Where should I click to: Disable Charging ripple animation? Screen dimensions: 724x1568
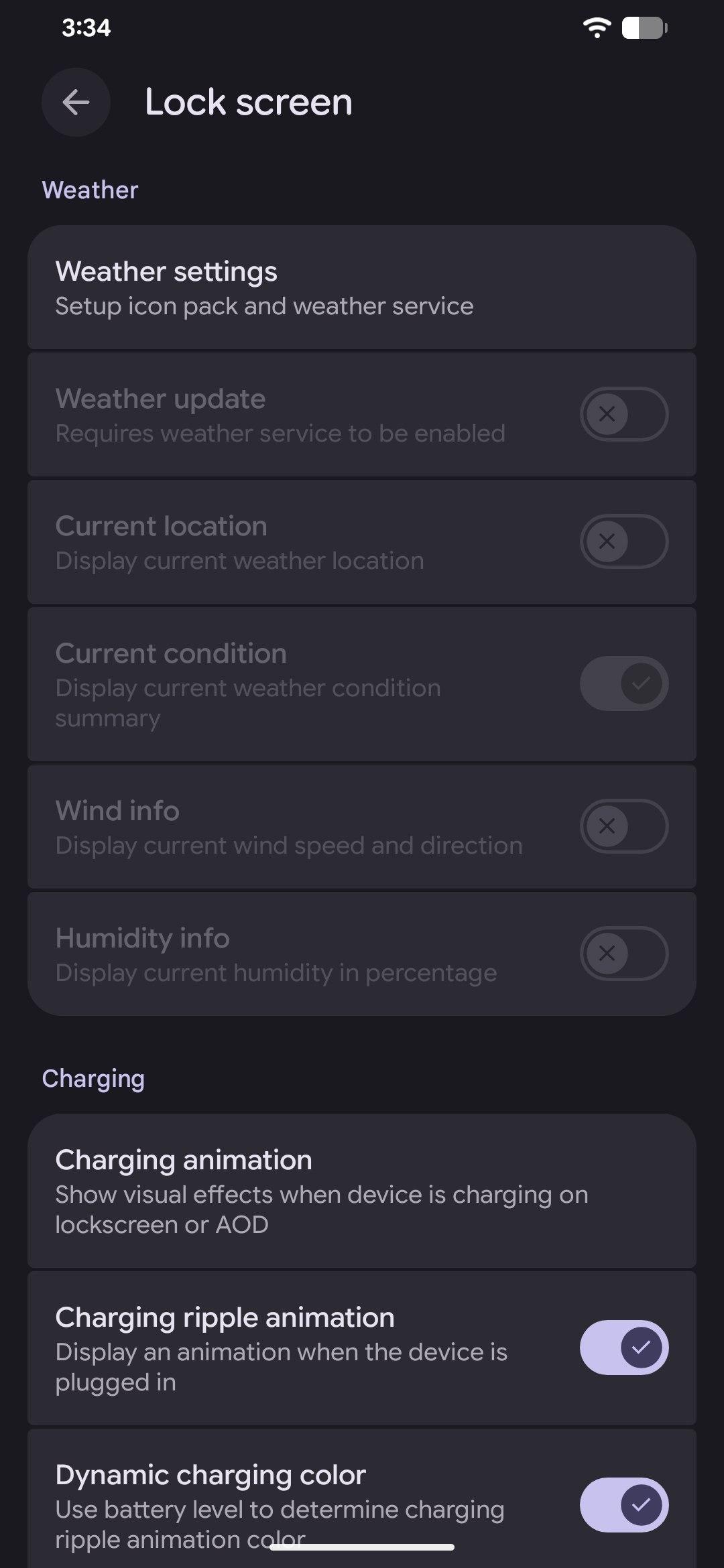pyautogui.click(x=623, y=1348)
